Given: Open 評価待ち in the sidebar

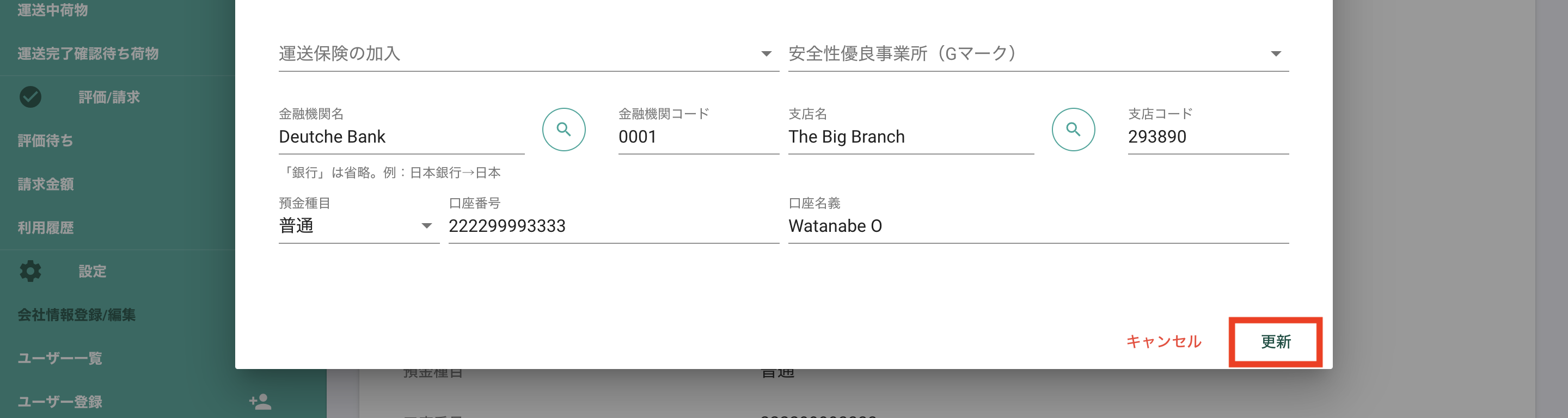Looking at the screenshot, I should click(x=46, y=140).
